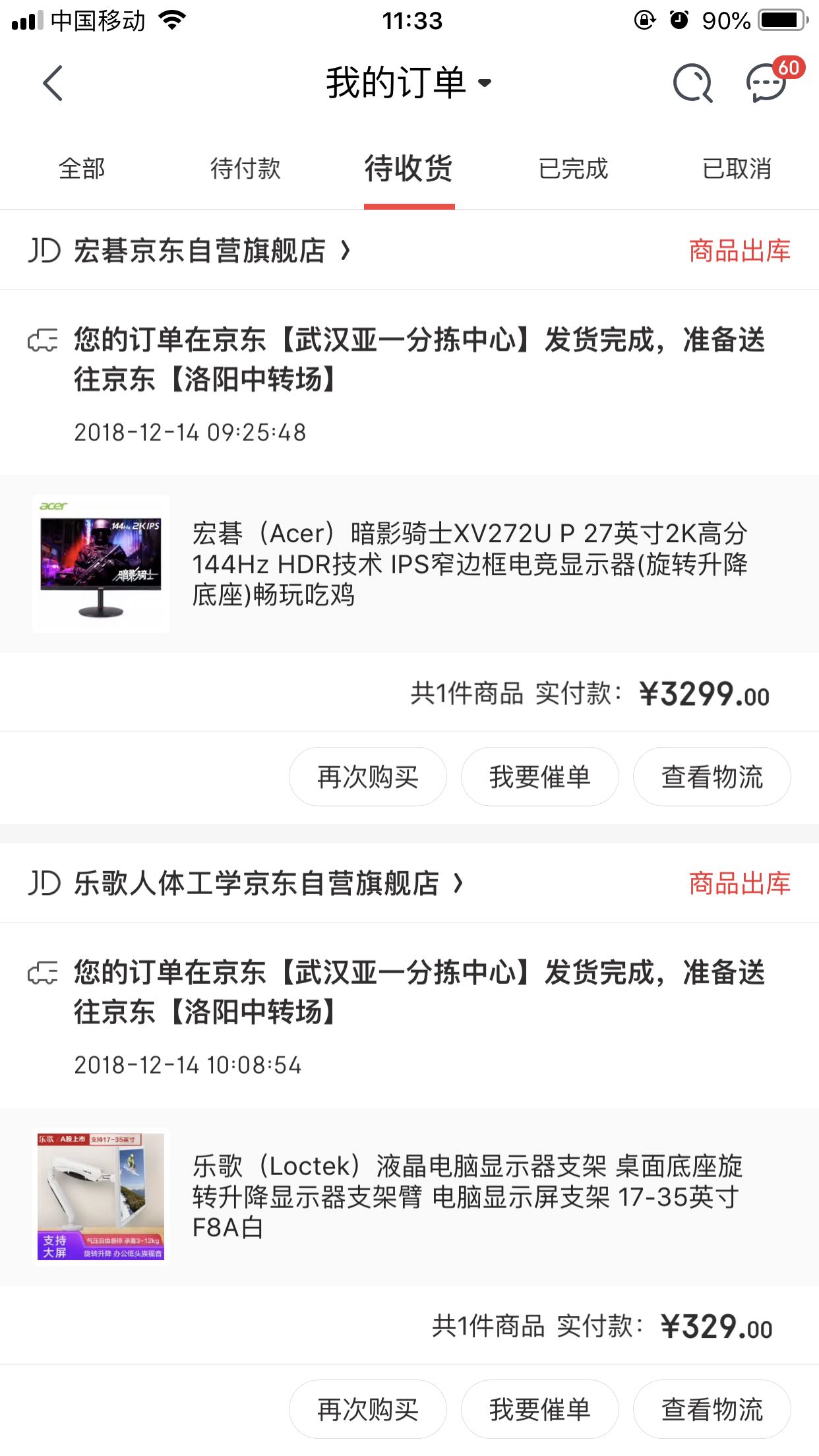Open the messages chat bubble icon
819x1456 pixels.
[766, 84]
